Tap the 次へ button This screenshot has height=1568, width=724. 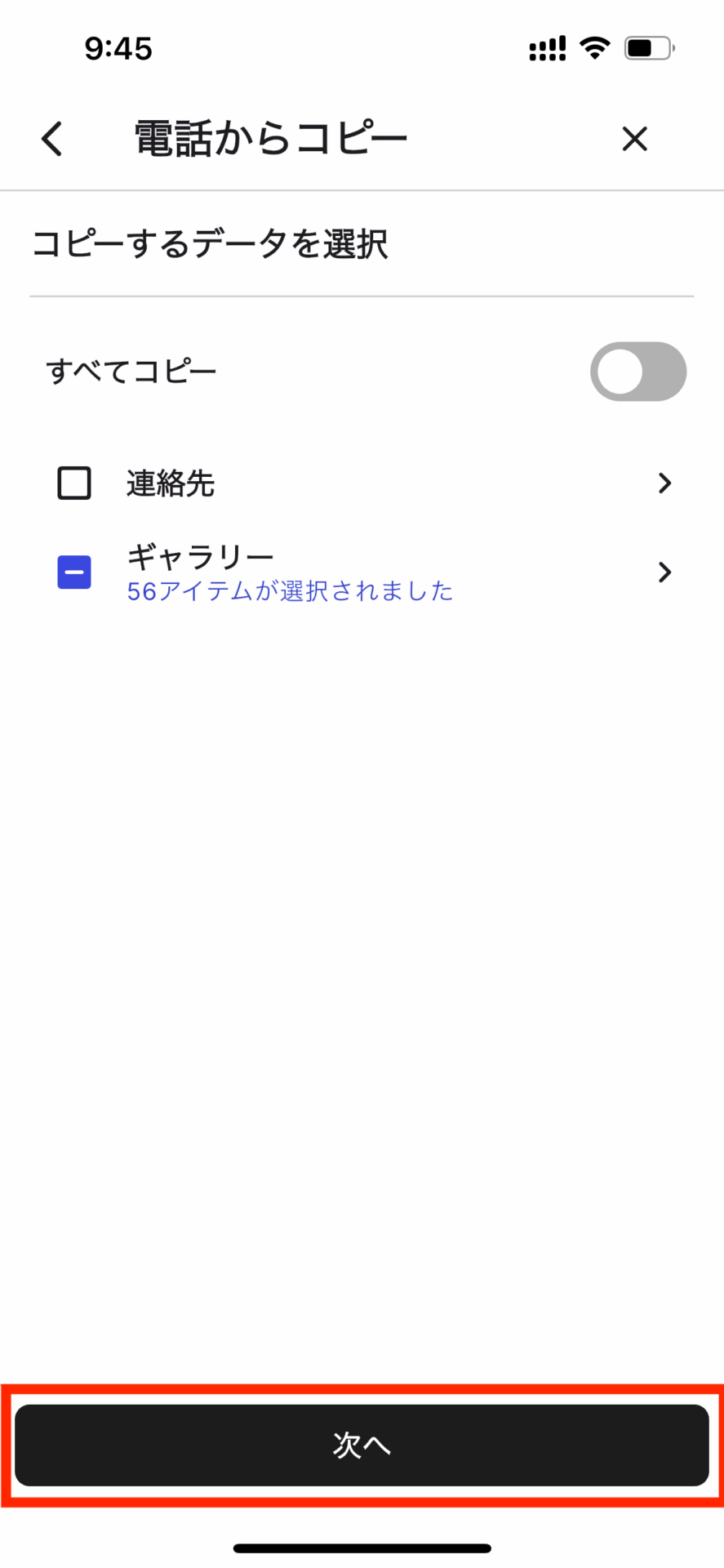pyautogui.click(x=362, y=1445)
